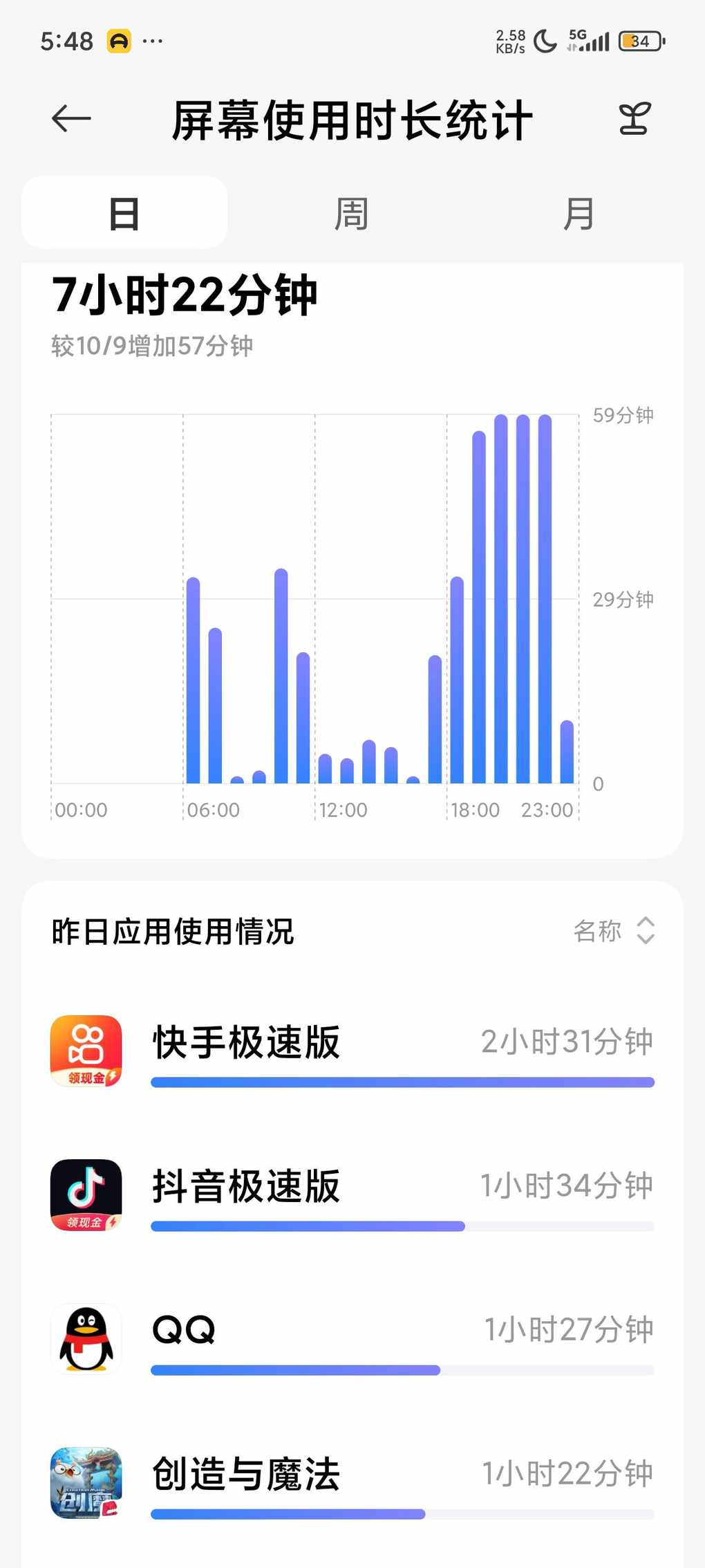Open 创造与魔法 usage details
The width and height of the screenshot is (705, 1568).
point(352,1483)
